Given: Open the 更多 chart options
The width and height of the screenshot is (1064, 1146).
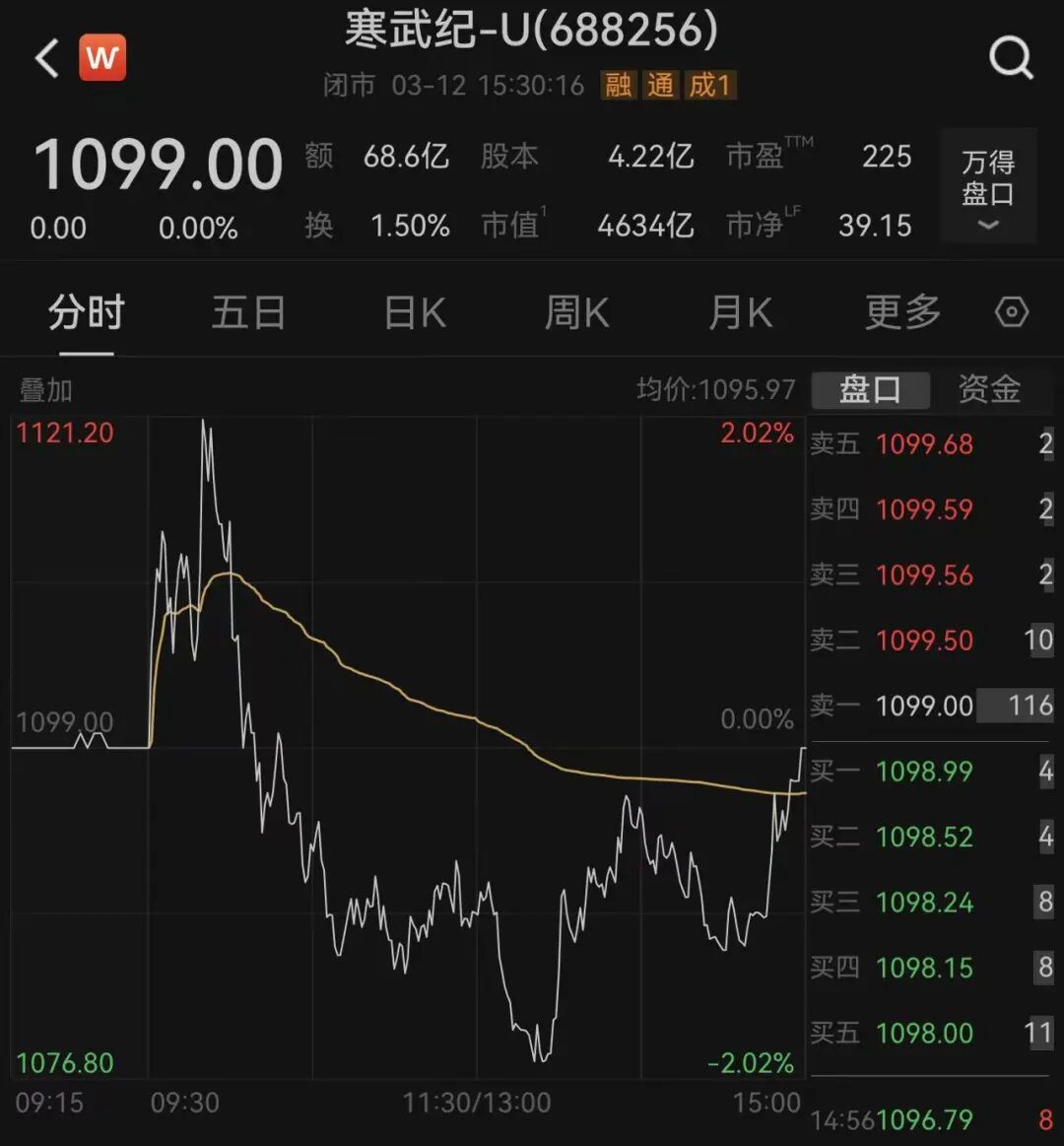Looking at the screenshot, I should pos(902,313).
